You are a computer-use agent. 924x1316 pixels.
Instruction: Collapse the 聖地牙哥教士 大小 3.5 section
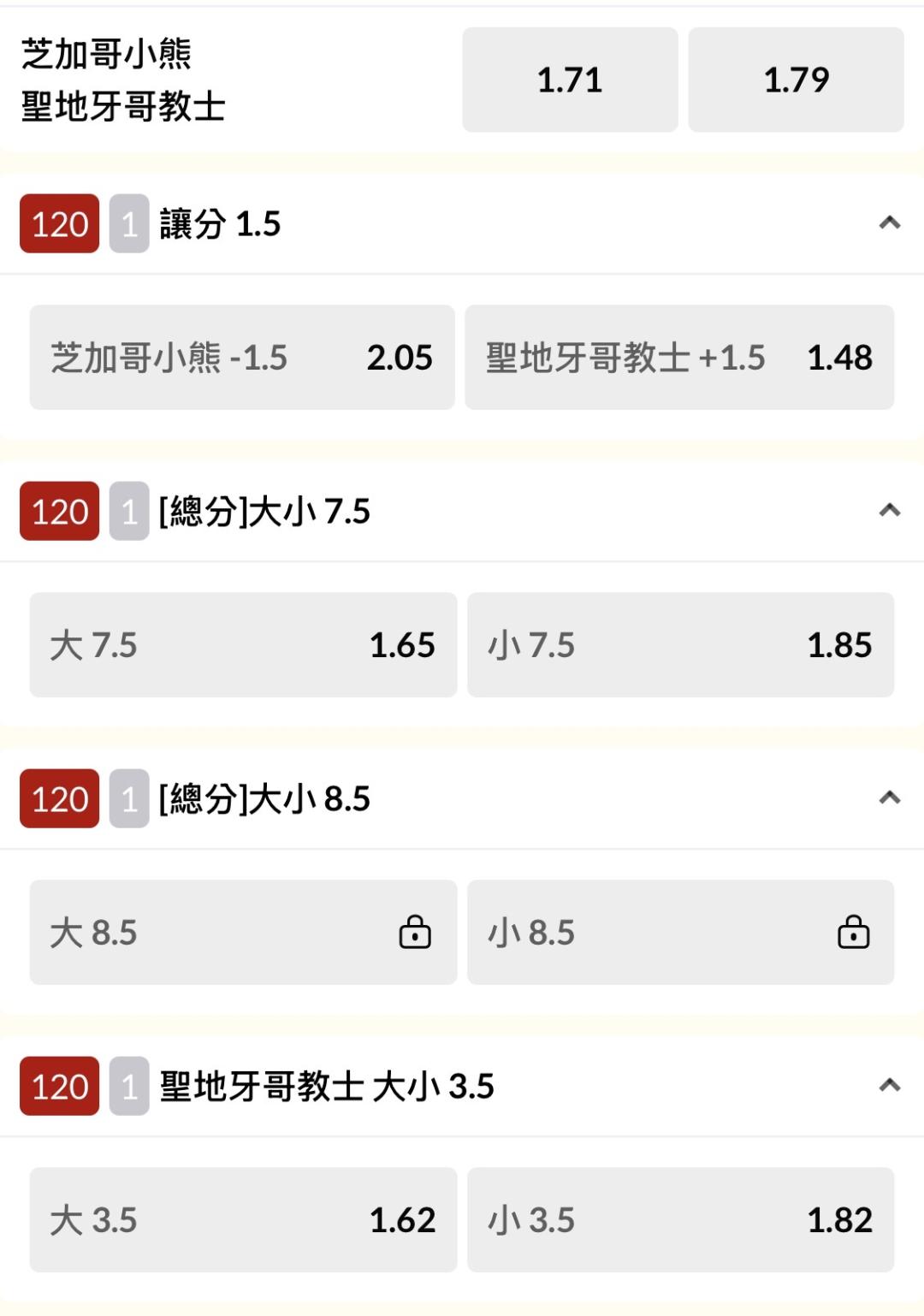click(x=890, y=1086)
